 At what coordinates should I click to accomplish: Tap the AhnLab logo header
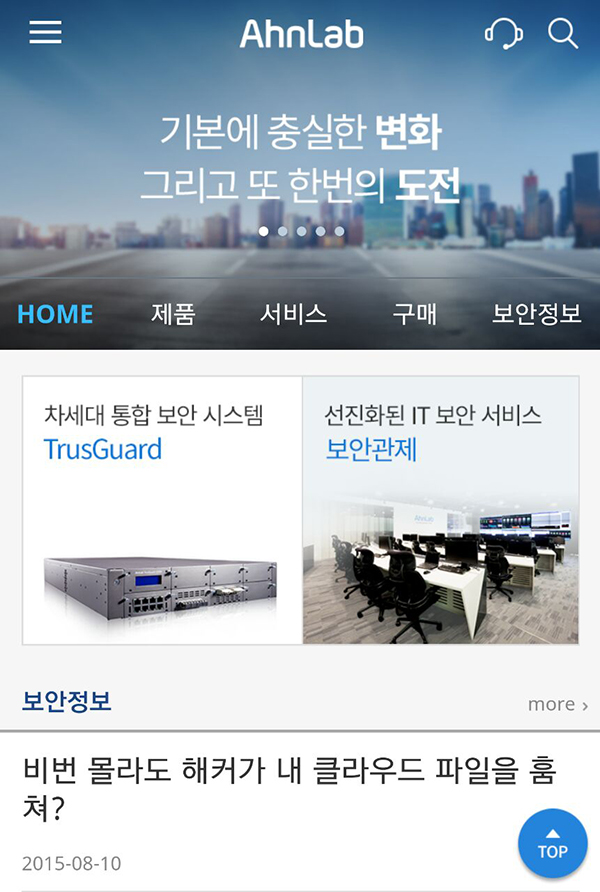pyautogui.click(x=301, y=34)
